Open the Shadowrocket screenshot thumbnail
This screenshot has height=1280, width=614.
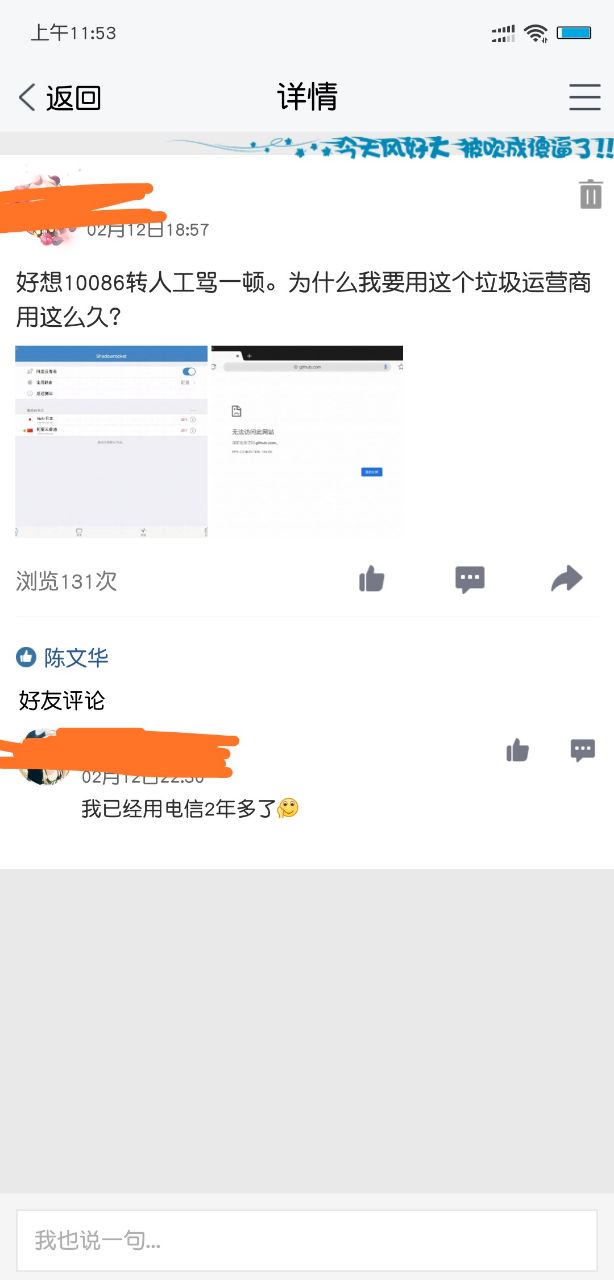[x=111, y=441]
